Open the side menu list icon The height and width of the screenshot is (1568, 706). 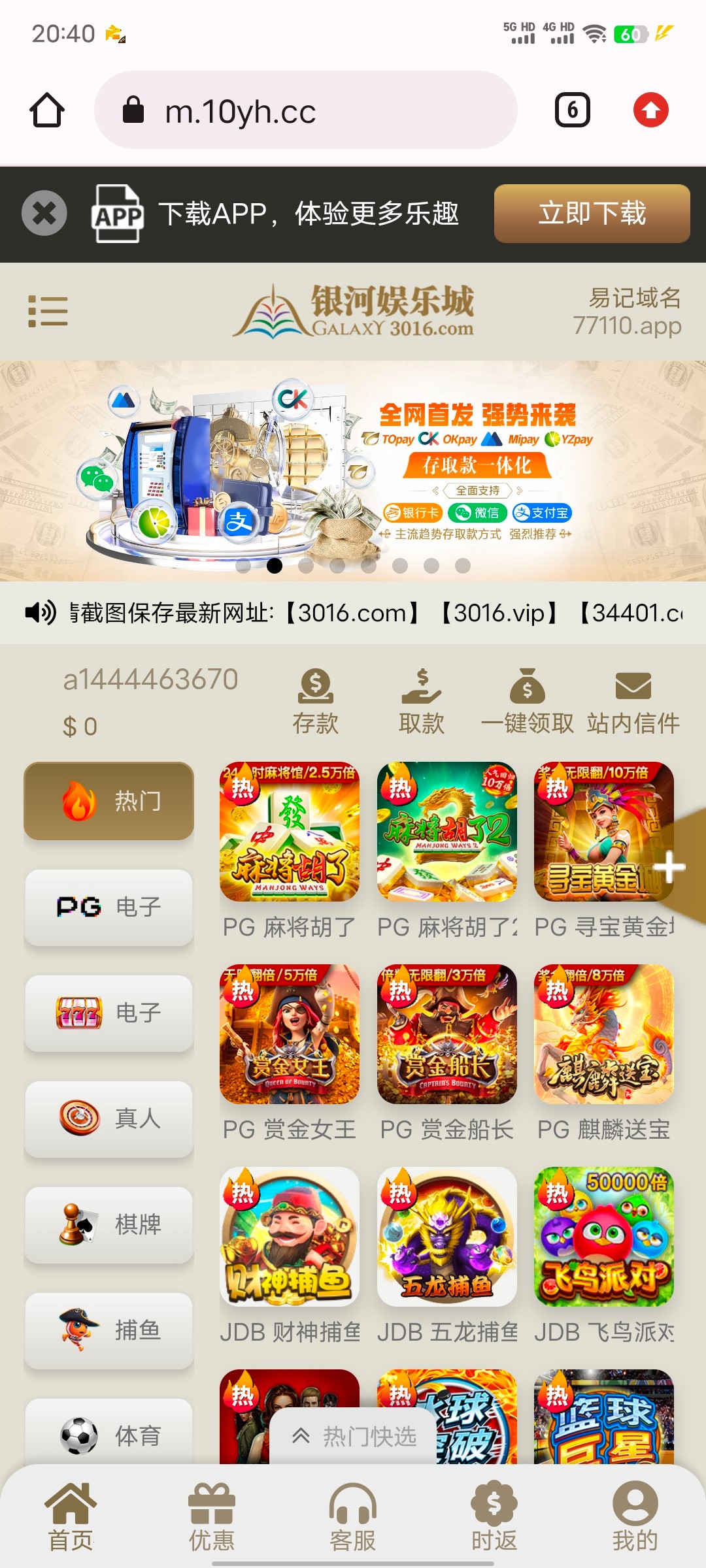48,311
